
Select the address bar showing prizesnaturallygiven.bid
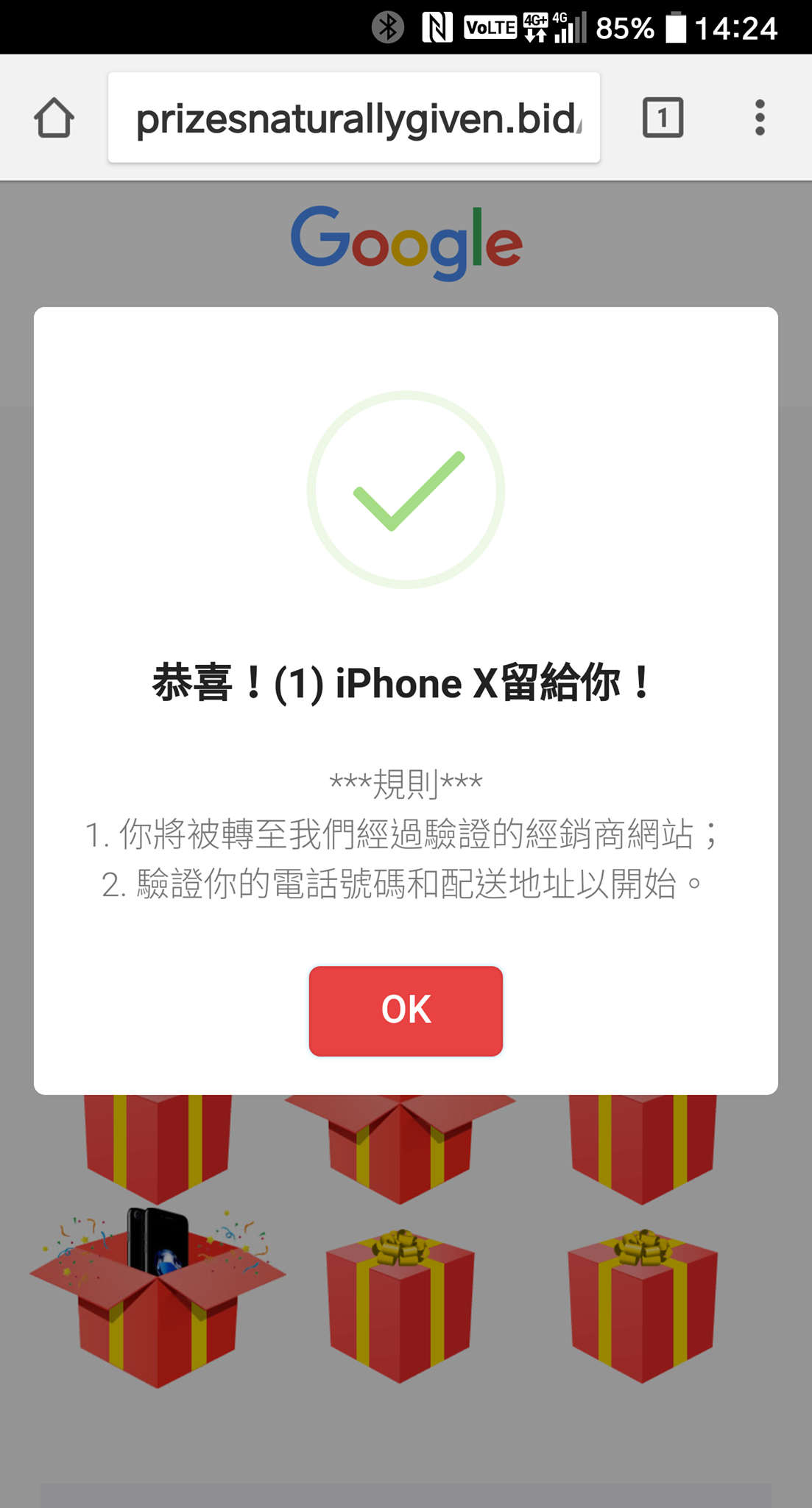[353, 118]
